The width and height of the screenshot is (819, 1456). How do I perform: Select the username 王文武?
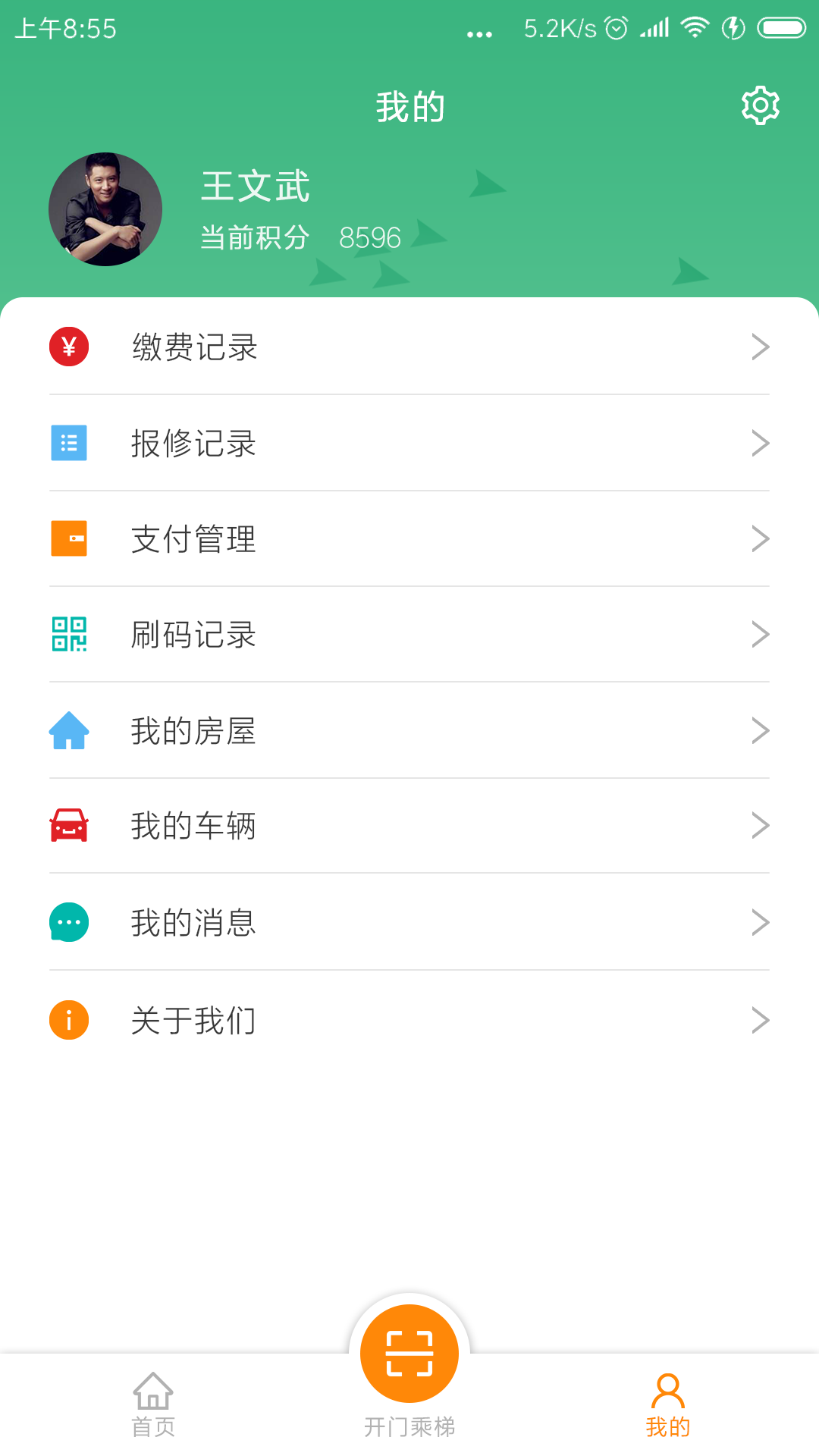[255, 186]
